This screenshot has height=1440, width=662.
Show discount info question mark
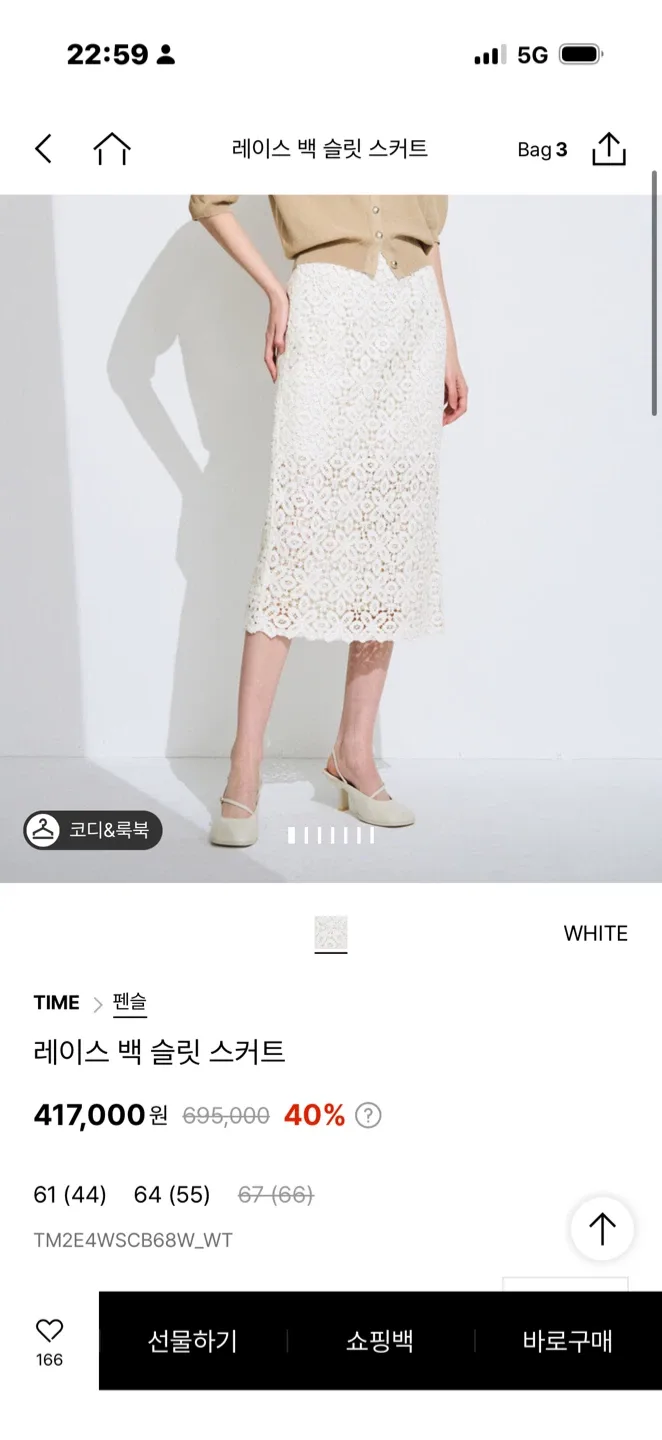click(x=368, y=1115)
